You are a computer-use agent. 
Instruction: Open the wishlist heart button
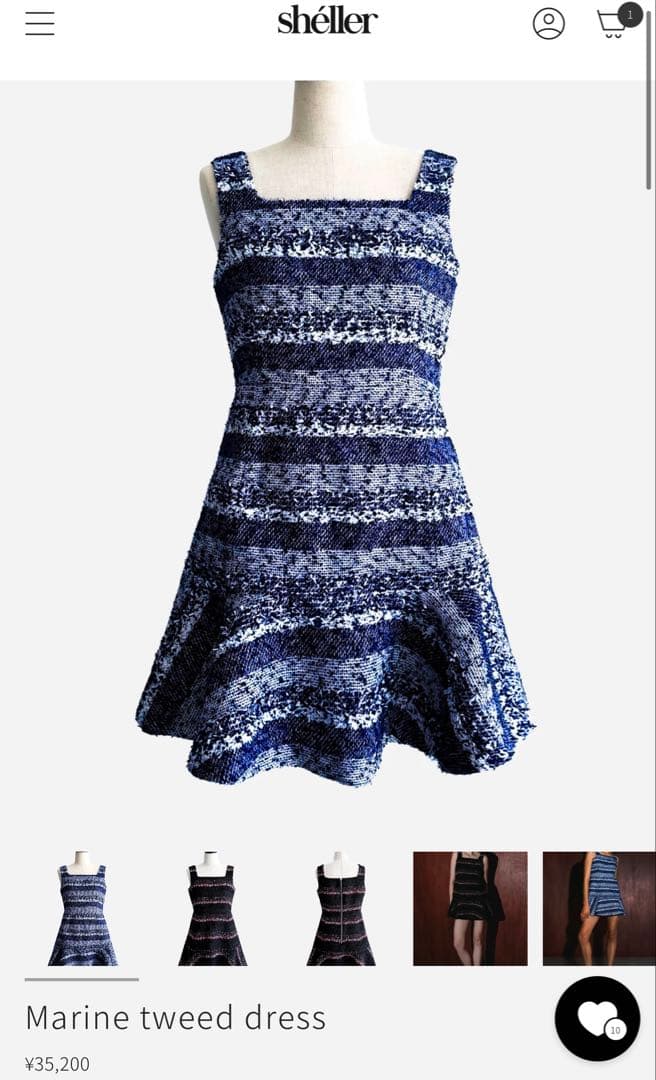click(x=597, y=1018)
